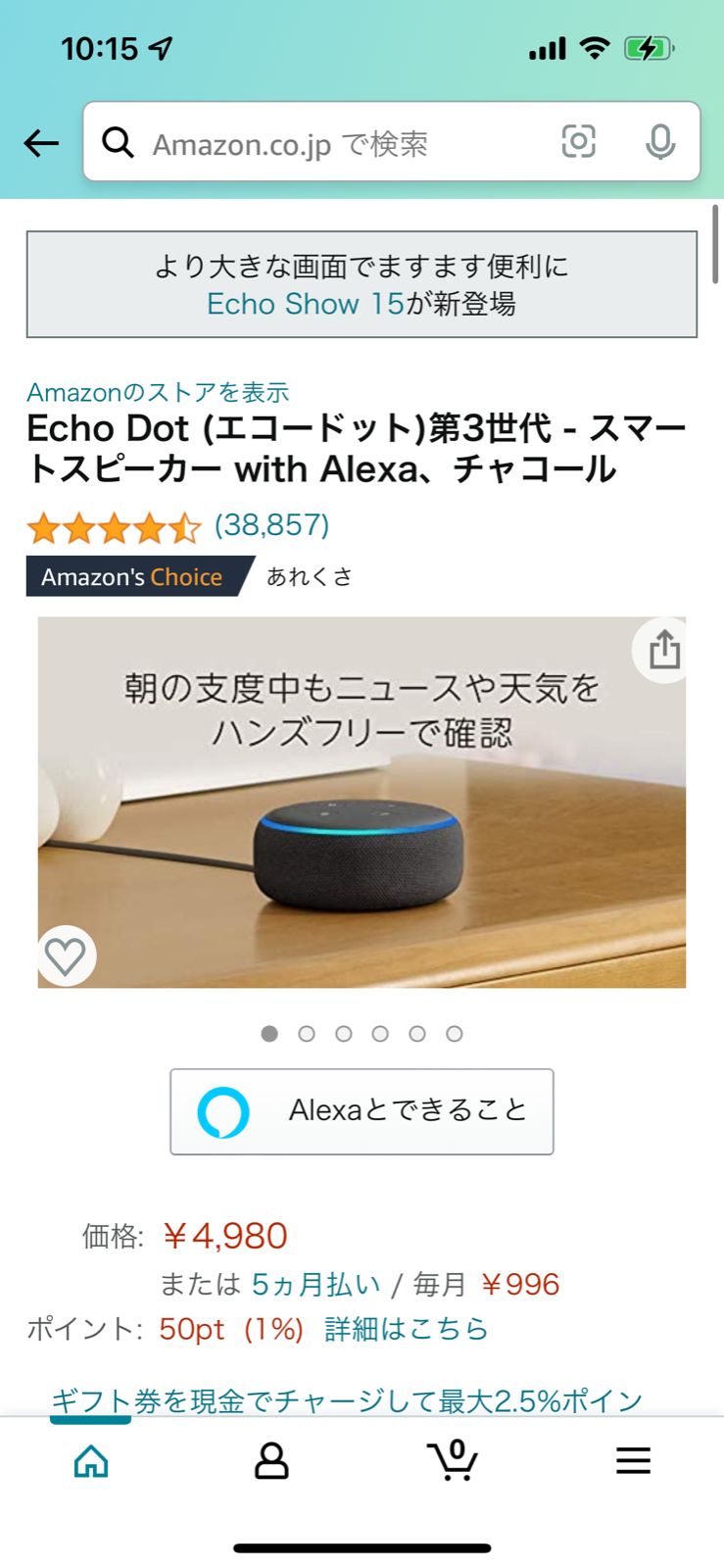Go back using the arrow icon
Viewport: 724px width, 1568px height.
tap(41, 143)
